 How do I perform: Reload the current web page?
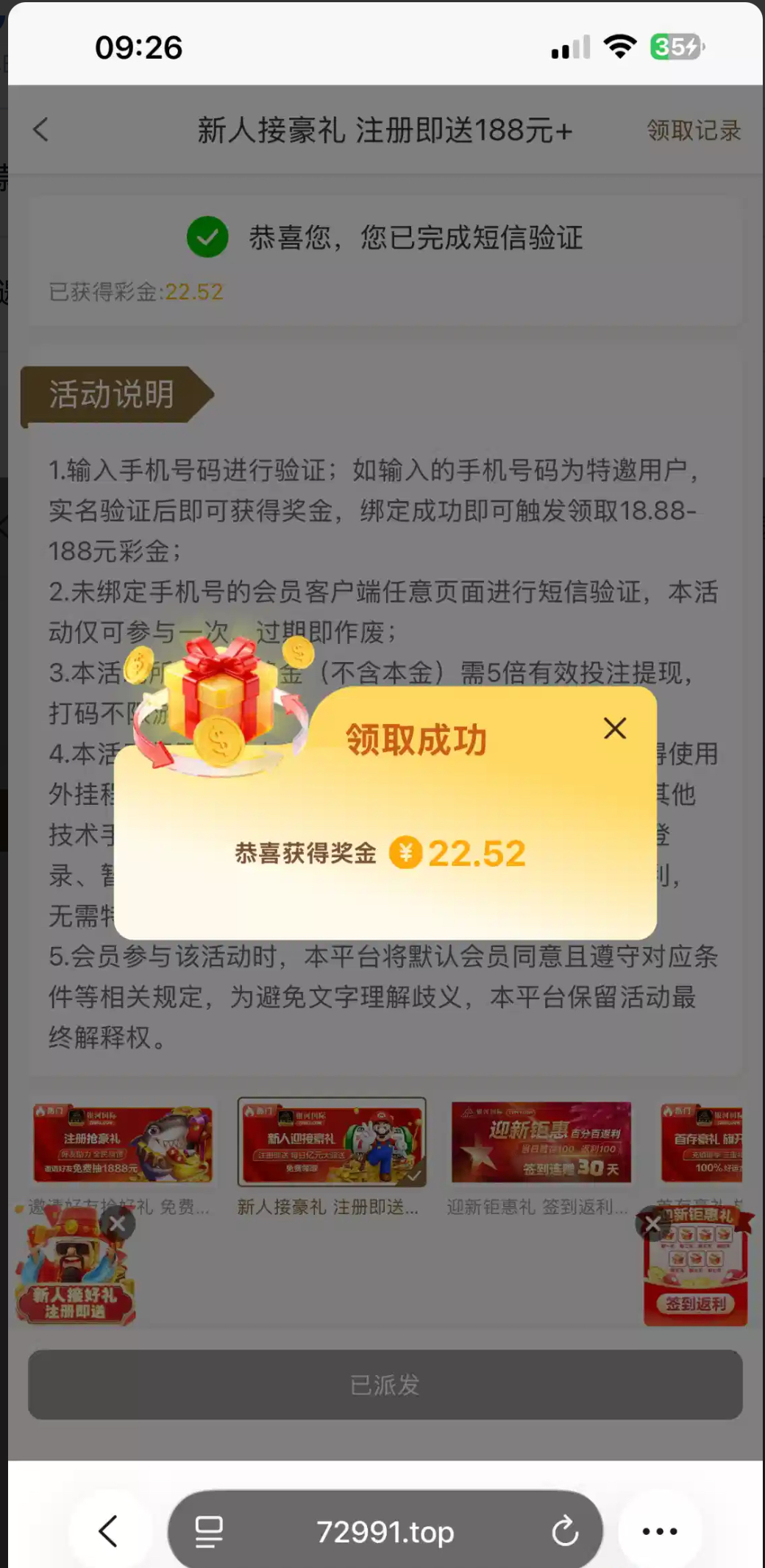point(565,1532)
